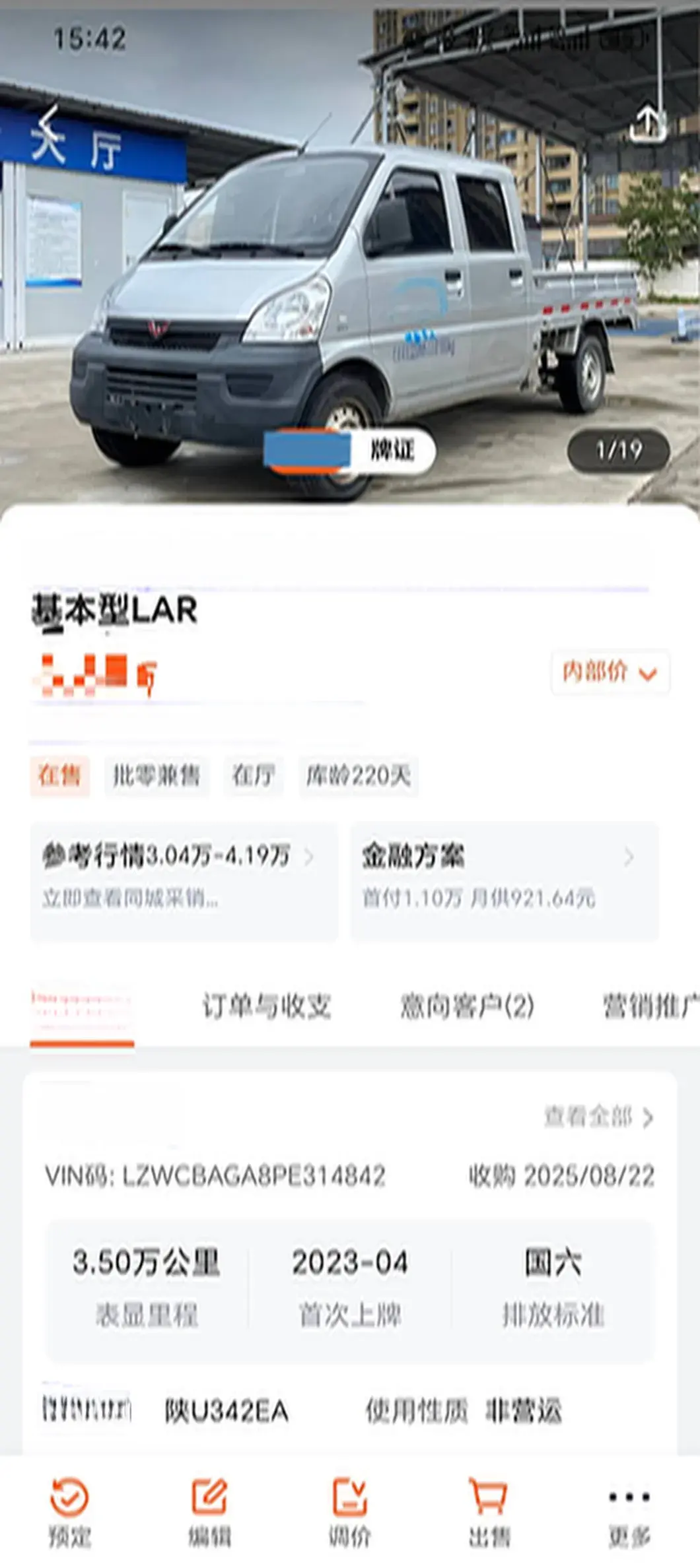The image size is (700, 1568).
Task: Open the 金融方案 financing plan card
Action: 505,880
